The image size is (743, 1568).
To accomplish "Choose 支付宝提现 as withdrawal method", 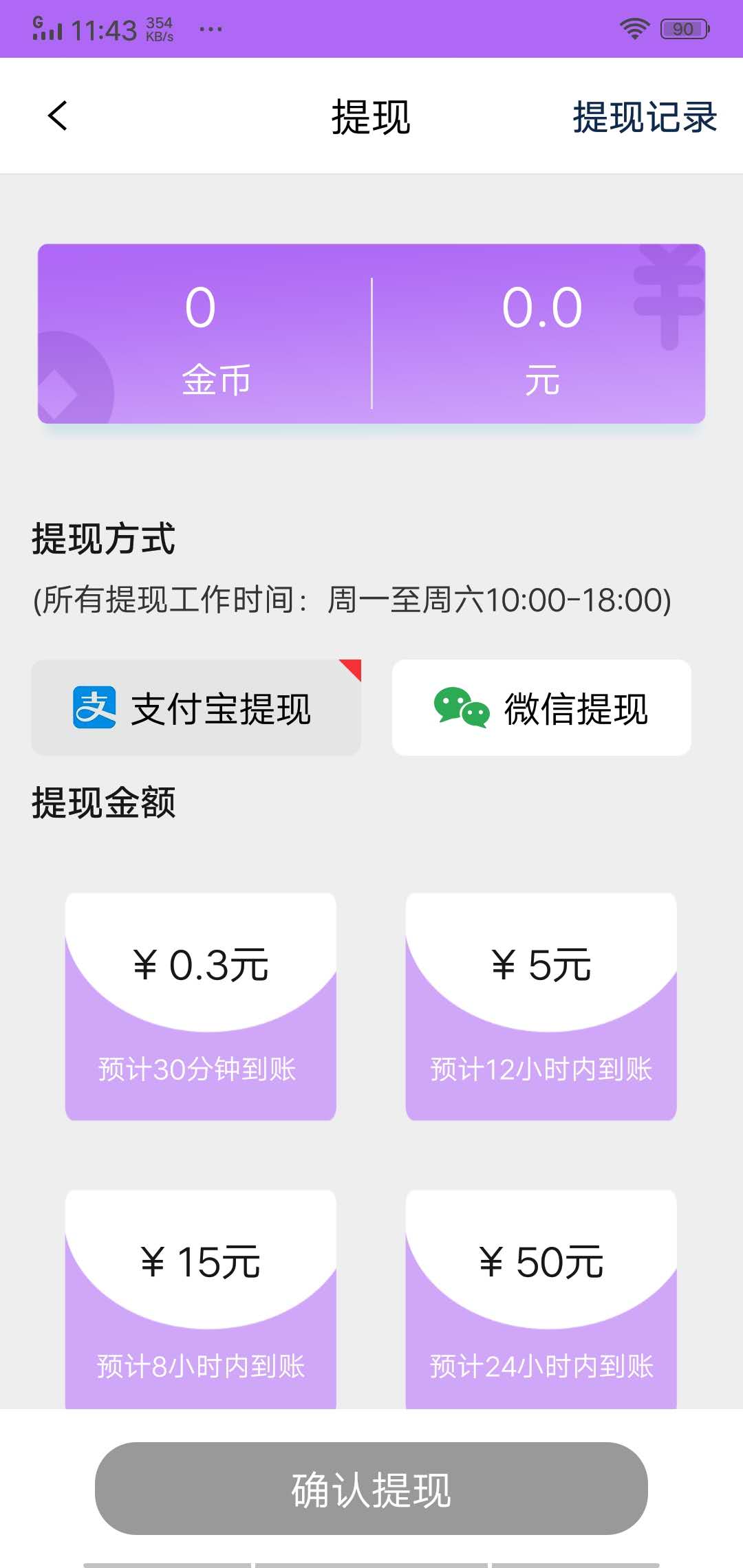I will [195, 708].
